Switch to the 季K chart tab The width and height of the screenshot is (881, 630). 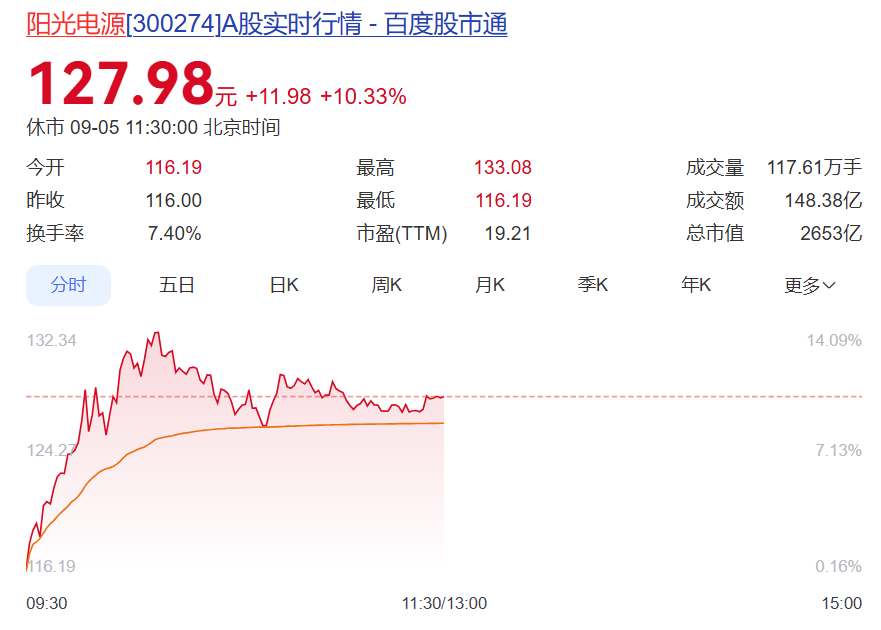coord(593,285)
